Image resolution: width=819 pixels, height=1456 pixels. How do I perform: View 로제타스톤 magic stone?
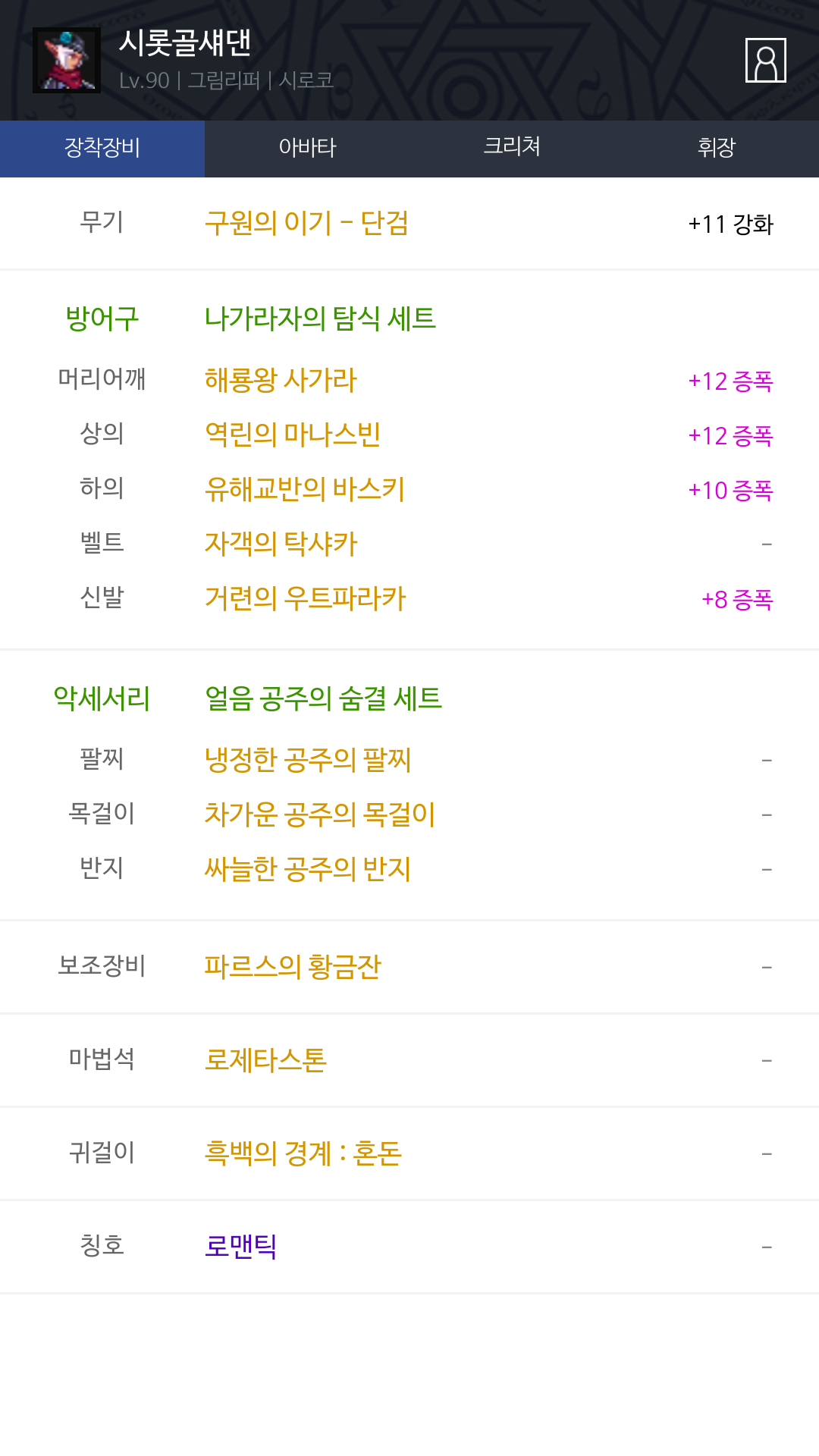pyautogui.click(x=265, y=1060)
